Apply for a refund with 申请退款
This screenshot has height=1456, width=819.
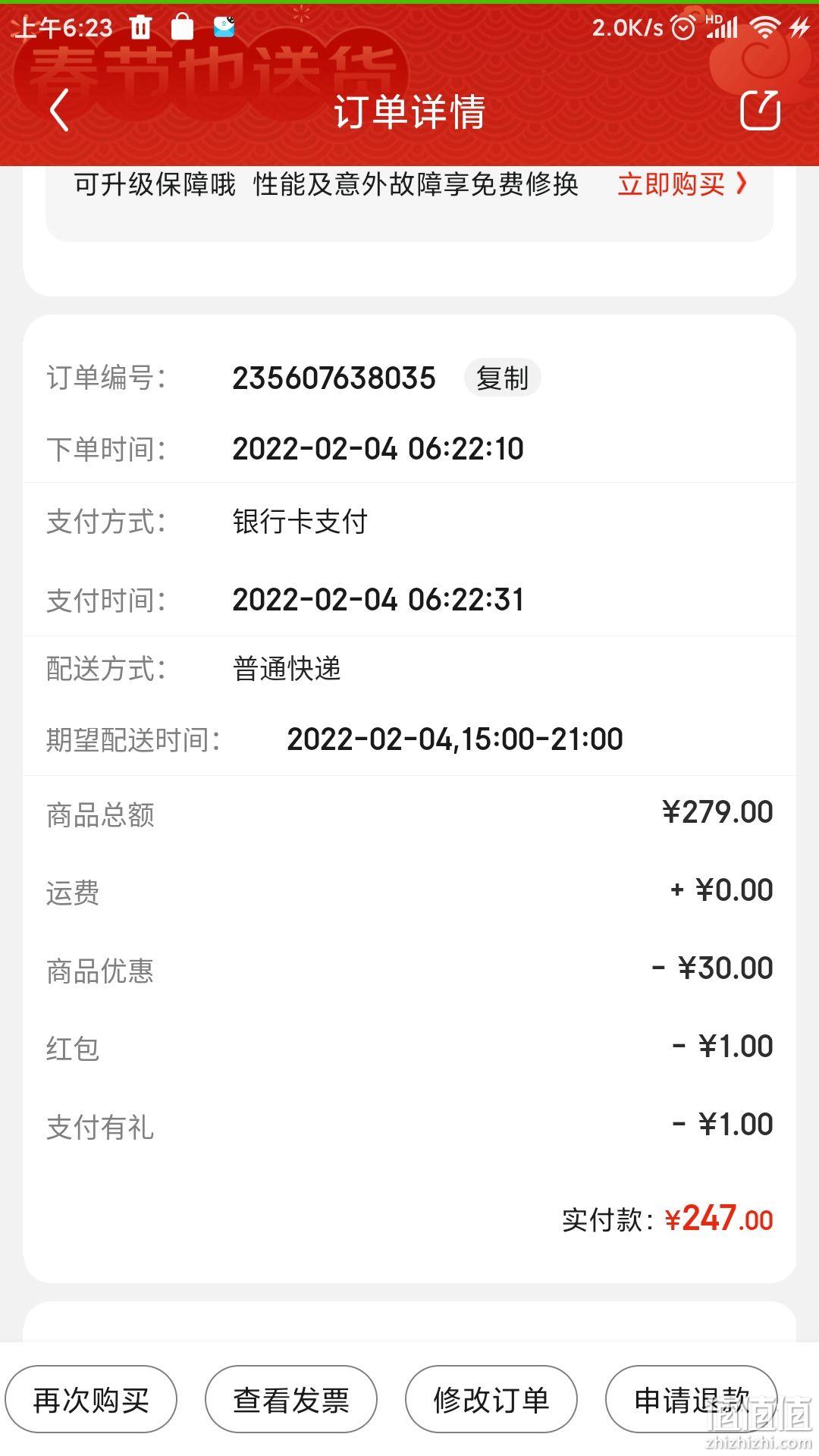click(x=692, y=1399)
